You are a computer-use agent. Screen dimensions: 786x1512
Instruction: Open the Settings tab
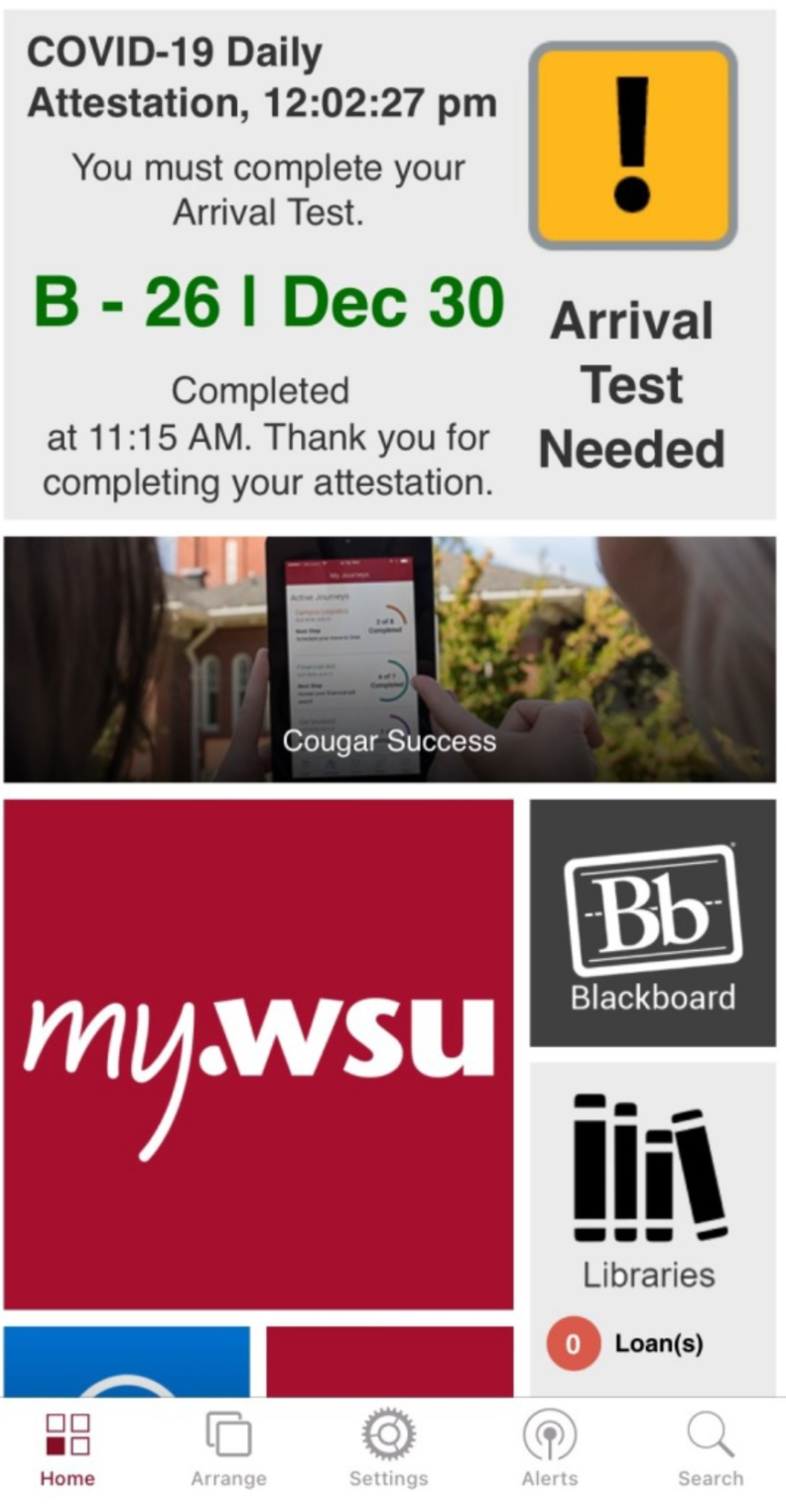(389, 1449)
